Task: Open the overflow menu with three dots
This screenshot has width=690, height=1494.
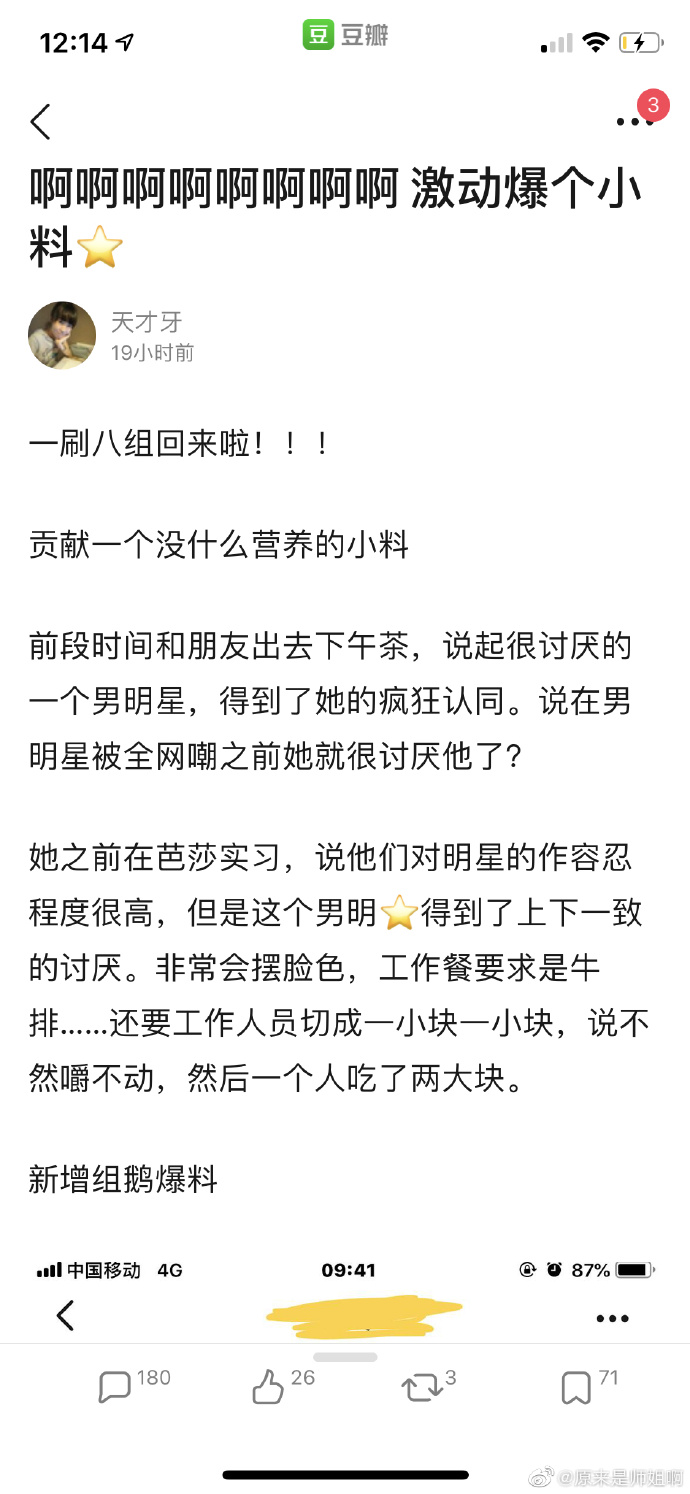Action: tap(633, 122)
